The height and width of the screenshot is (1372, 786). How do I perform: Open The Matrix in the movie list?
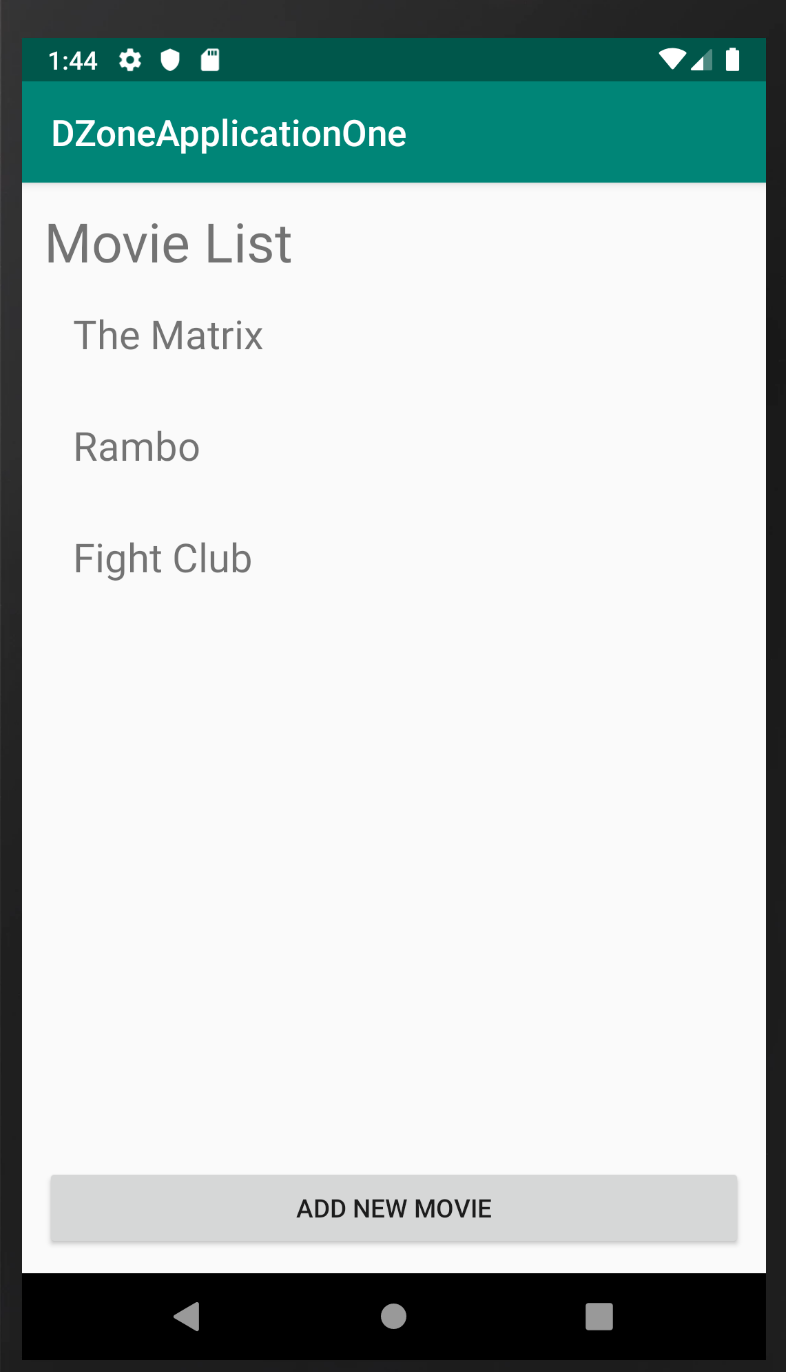(x=169, y=336)
